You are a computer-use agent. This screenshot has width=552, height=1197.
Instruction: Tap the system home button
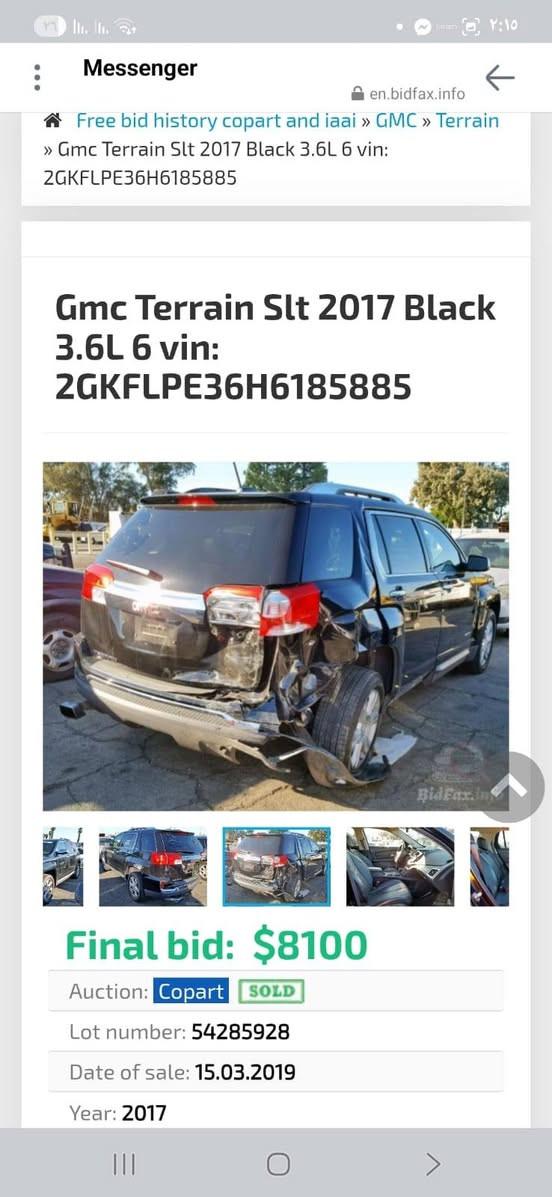tap(278, 1163)
